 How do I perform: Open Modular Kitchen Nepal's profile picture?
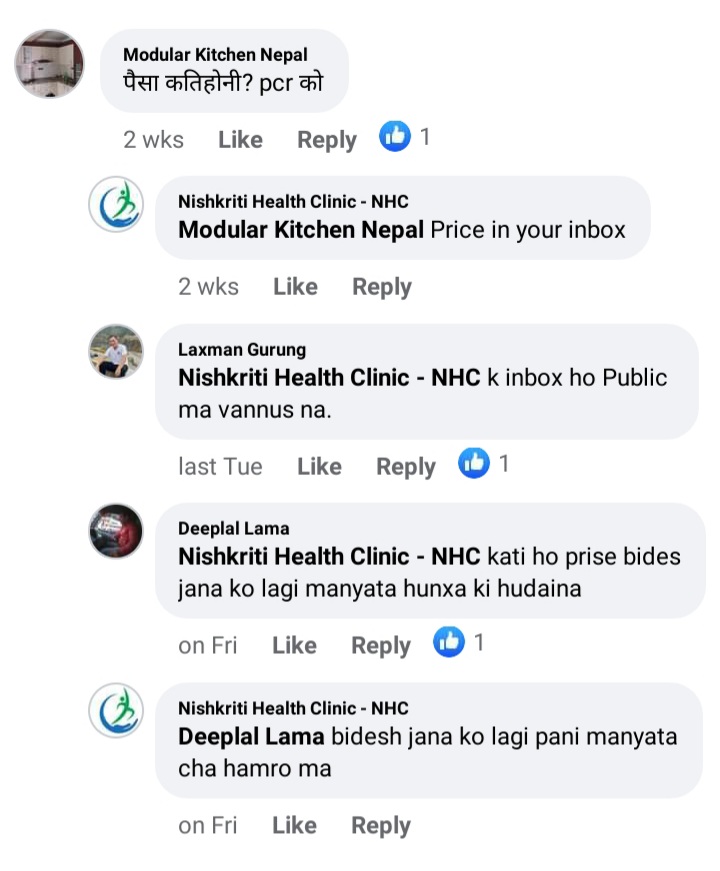tap(47, 63)
